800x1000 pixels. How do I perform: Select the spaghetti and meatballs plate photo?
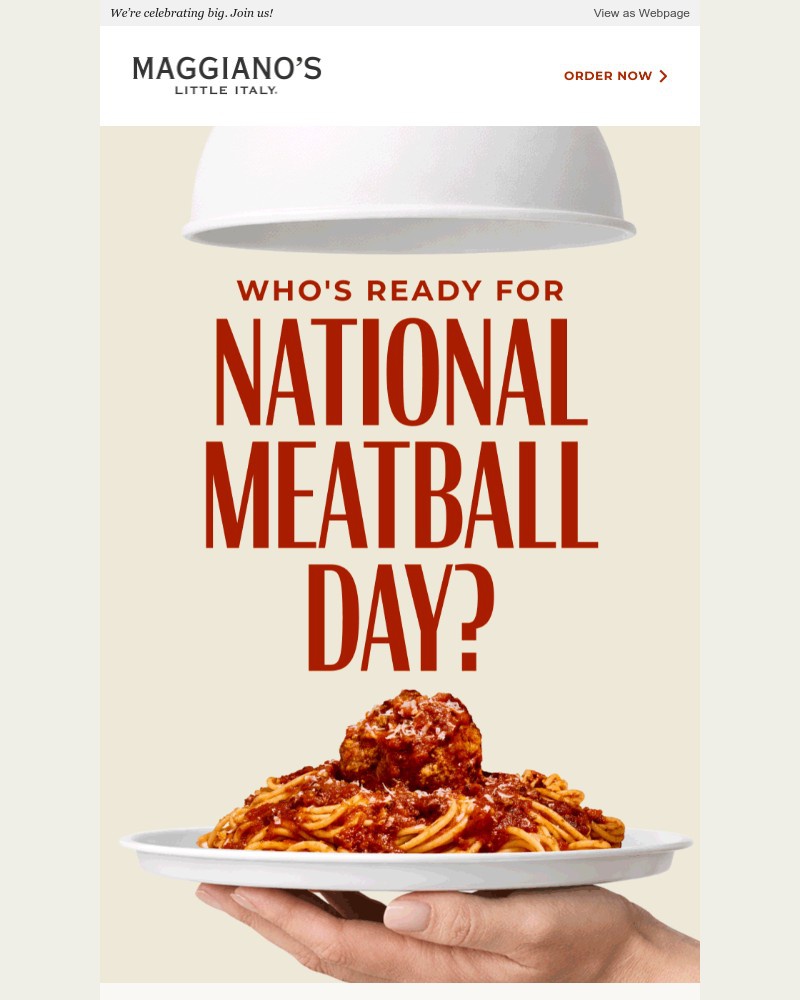click(x=400, y=790)
